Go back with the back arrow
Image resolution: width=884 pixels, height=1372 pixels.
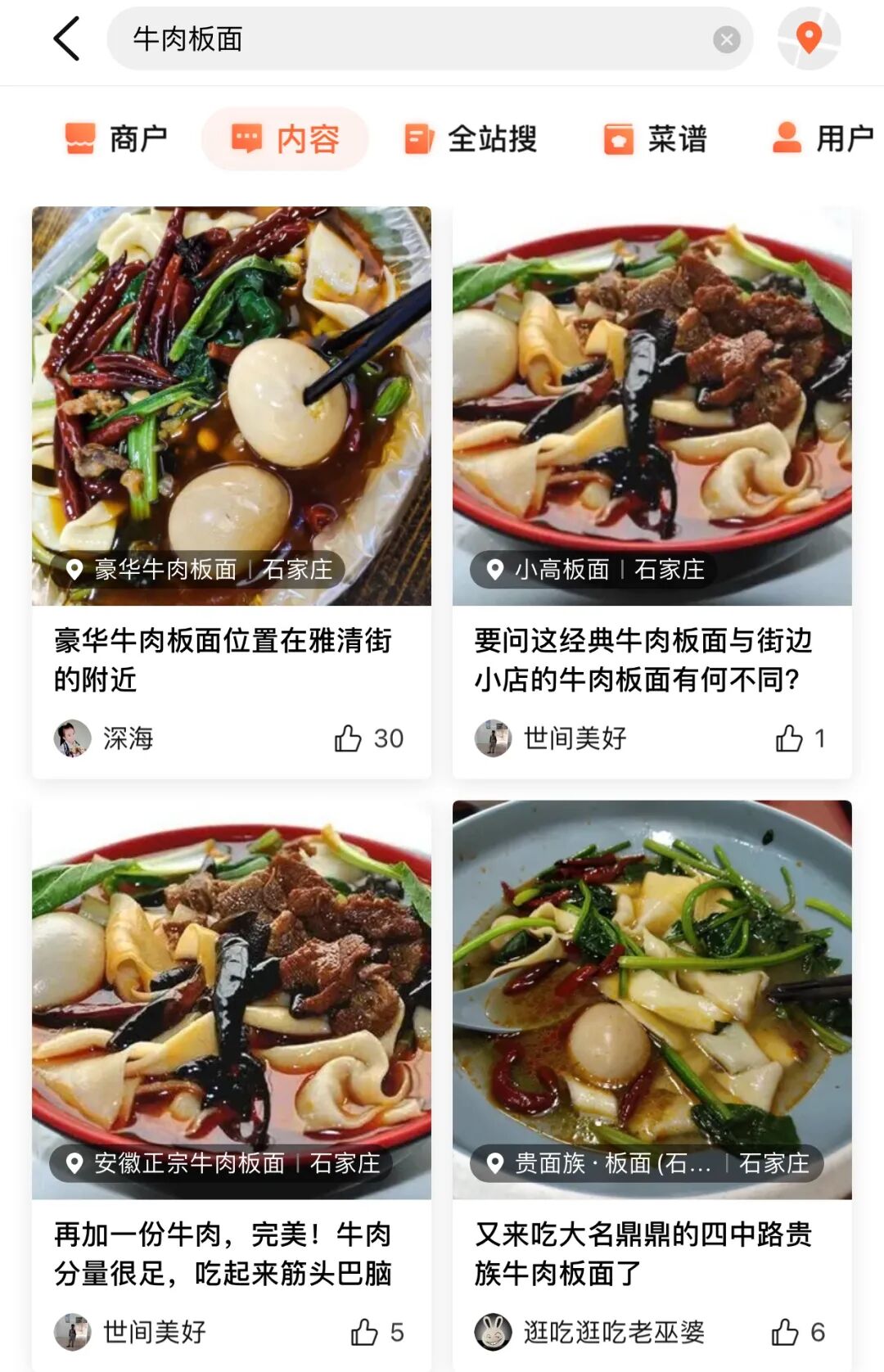67,38
